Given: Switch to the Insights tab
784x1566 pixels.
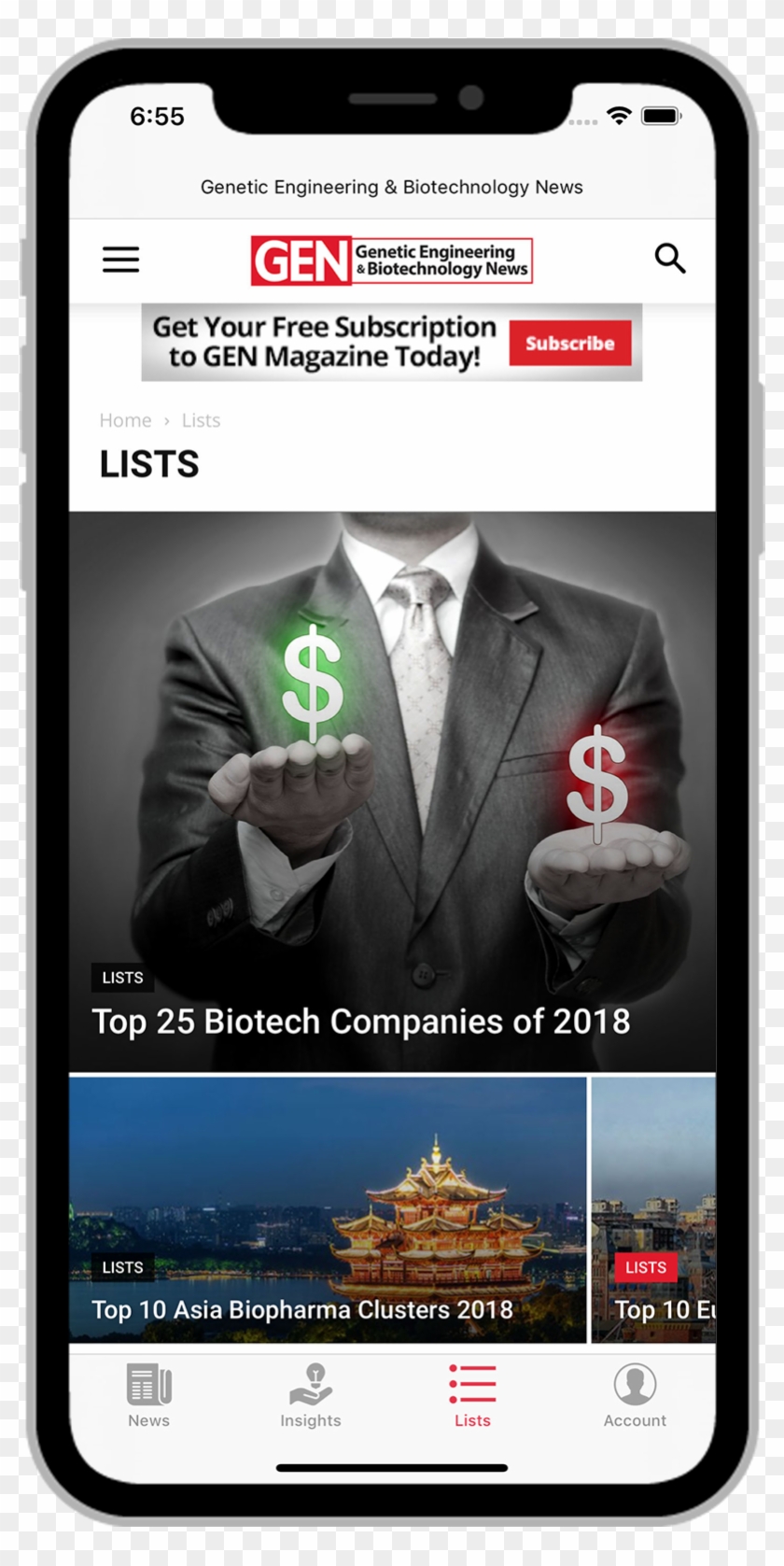Looking at the screenshot, I should click(x=311, y=1396).
